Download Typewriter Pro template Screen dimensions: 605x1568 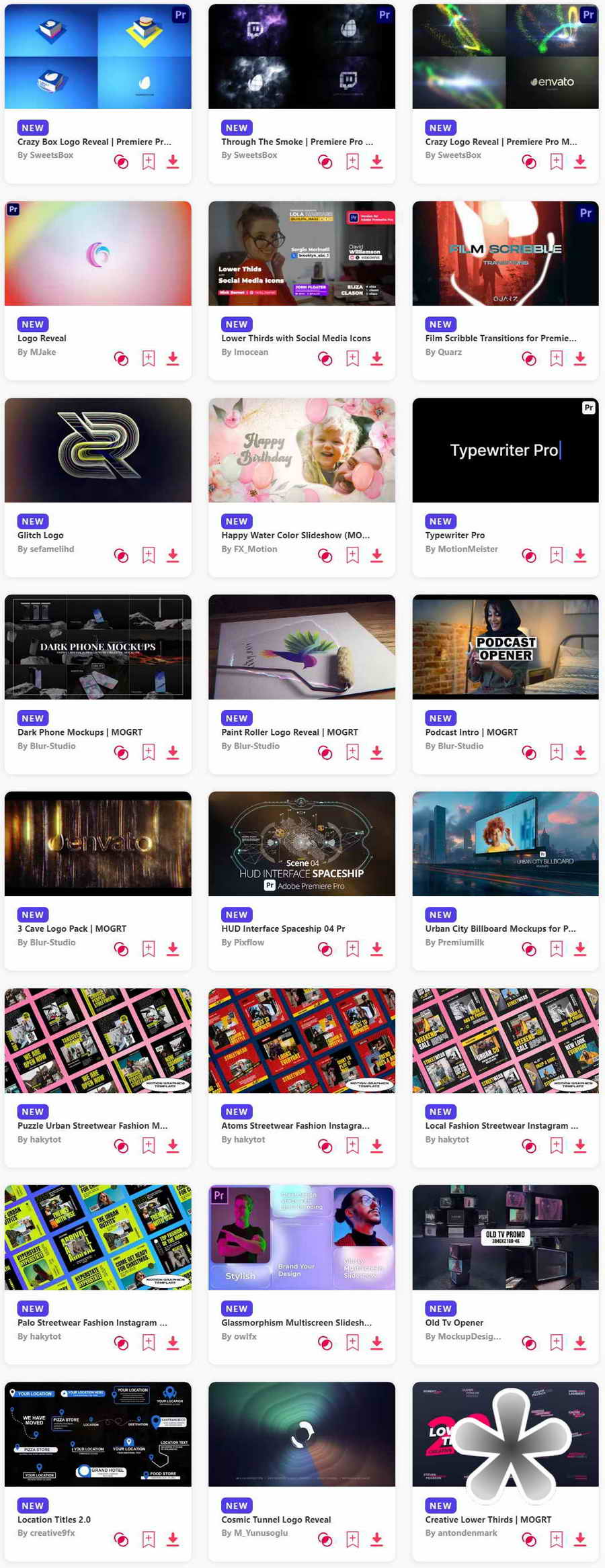[580, 556]
